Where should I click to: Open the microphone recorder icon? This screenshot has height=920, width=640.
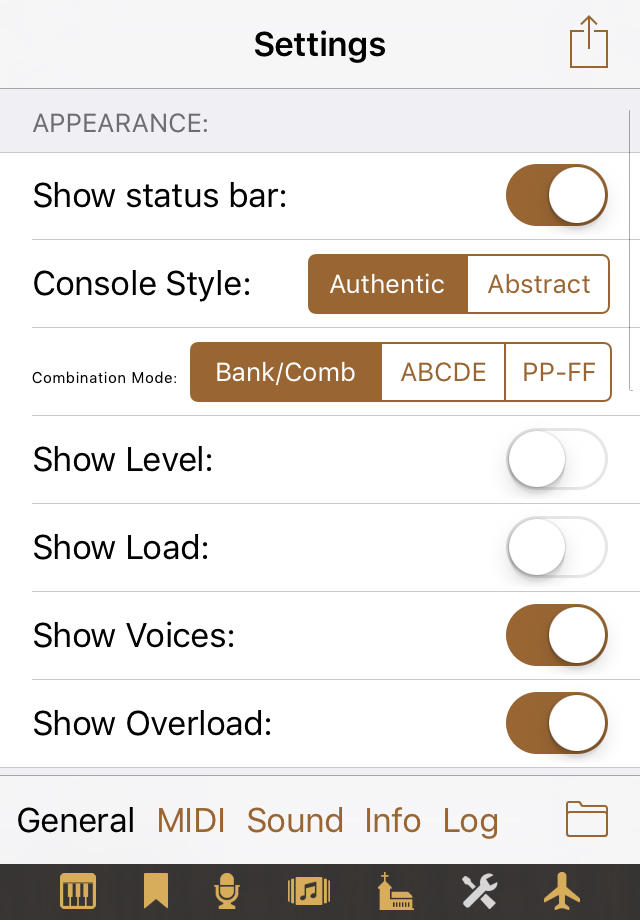coord(229,890)
